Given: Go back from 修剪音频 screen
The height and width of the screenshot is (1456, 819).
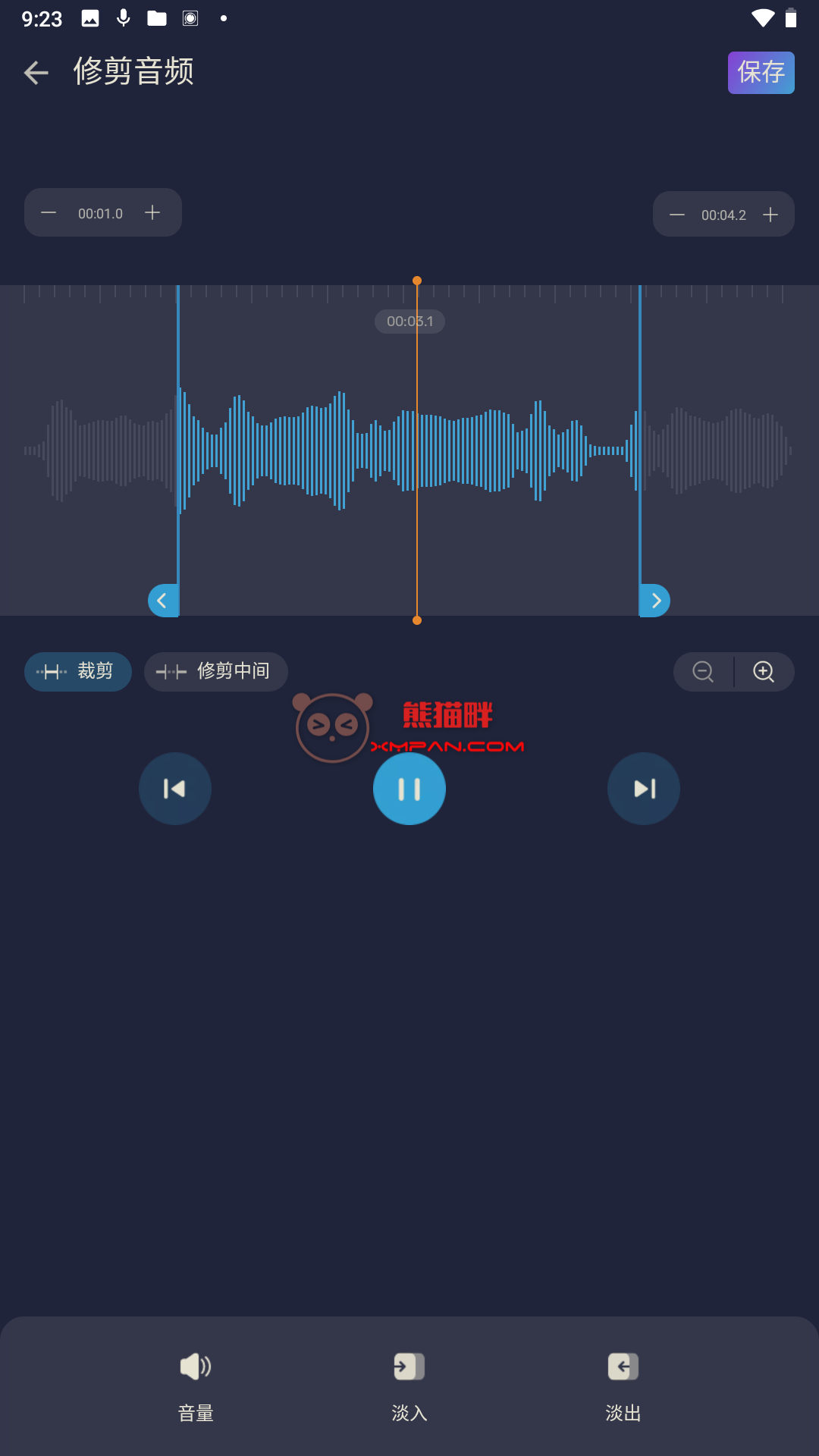Looking at the screenshot, I should [36, 73].
